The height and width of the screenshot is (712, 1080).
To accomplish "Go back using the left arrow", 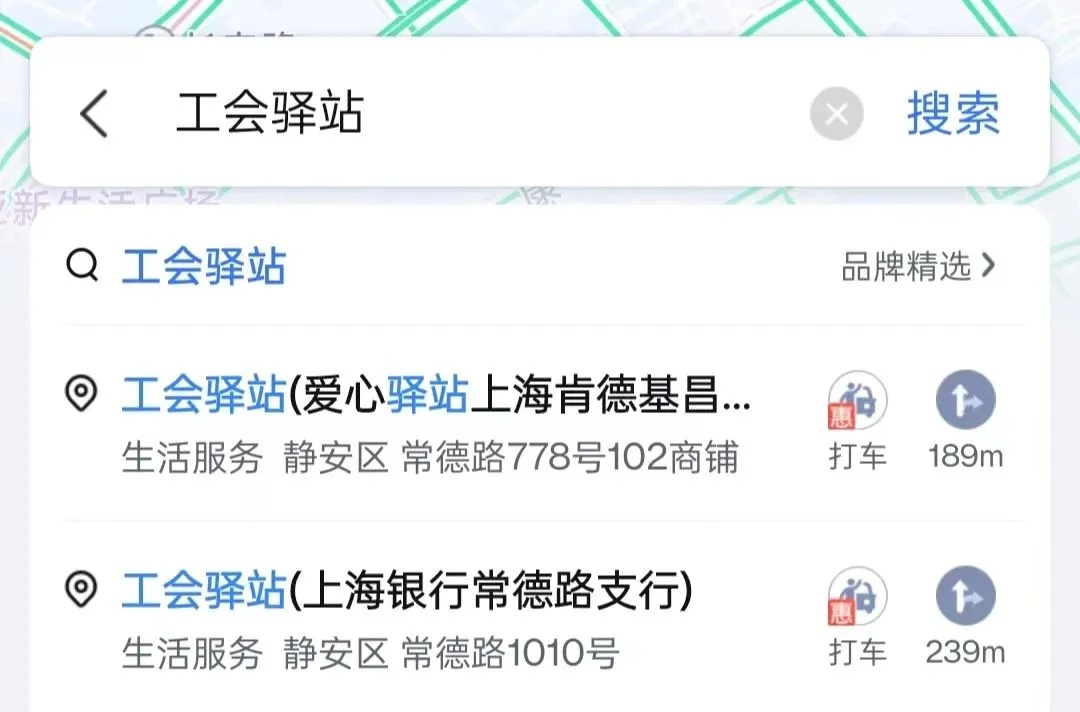I will point(94,113).
